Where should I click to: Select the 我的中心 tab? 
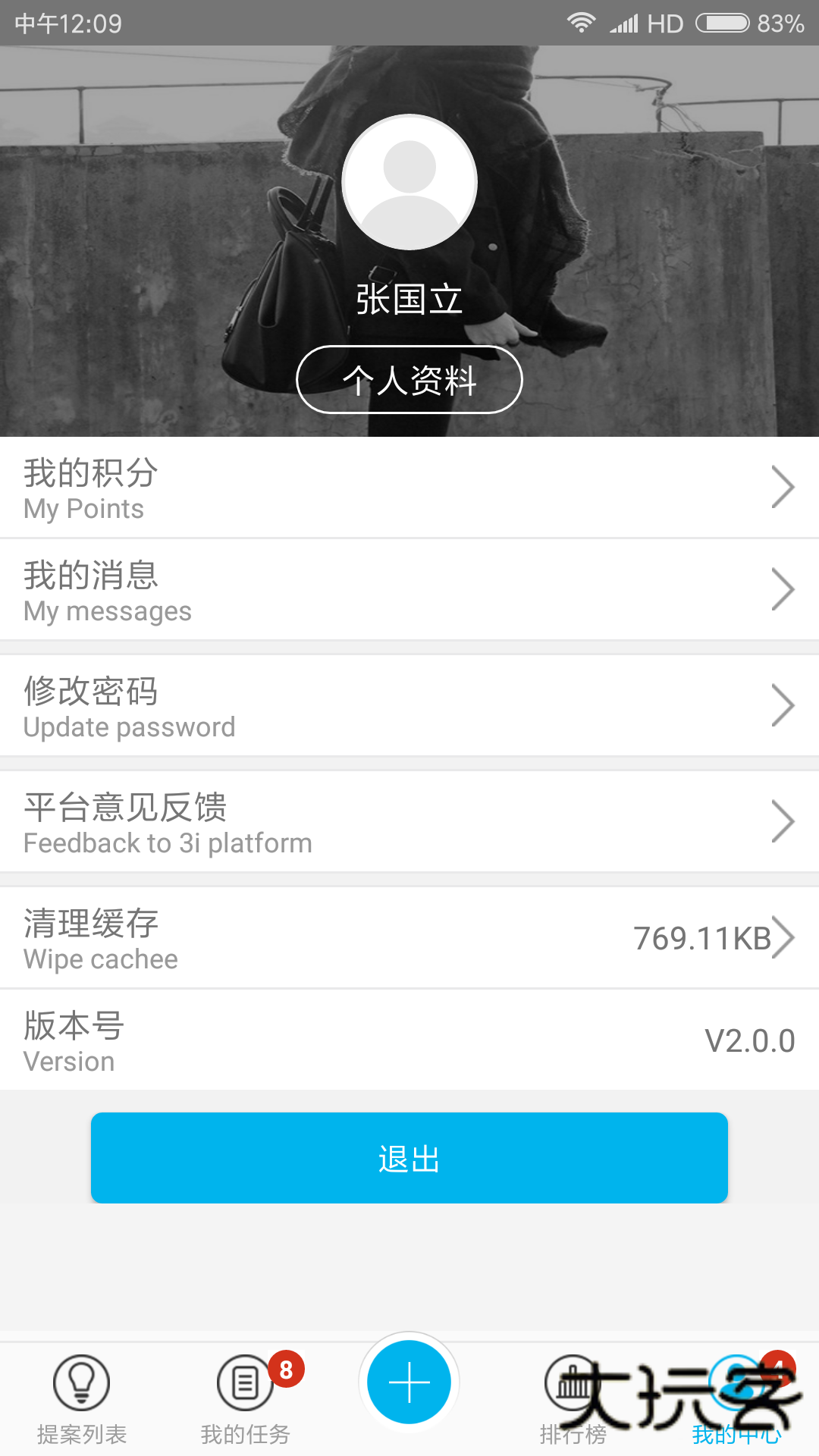click(737, 1399)
